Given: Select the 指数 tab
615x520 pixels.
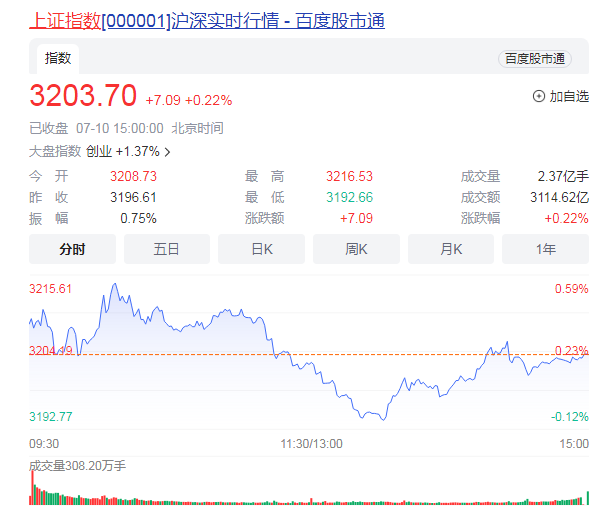Looking at the screenshot, I should pos(58,58).
